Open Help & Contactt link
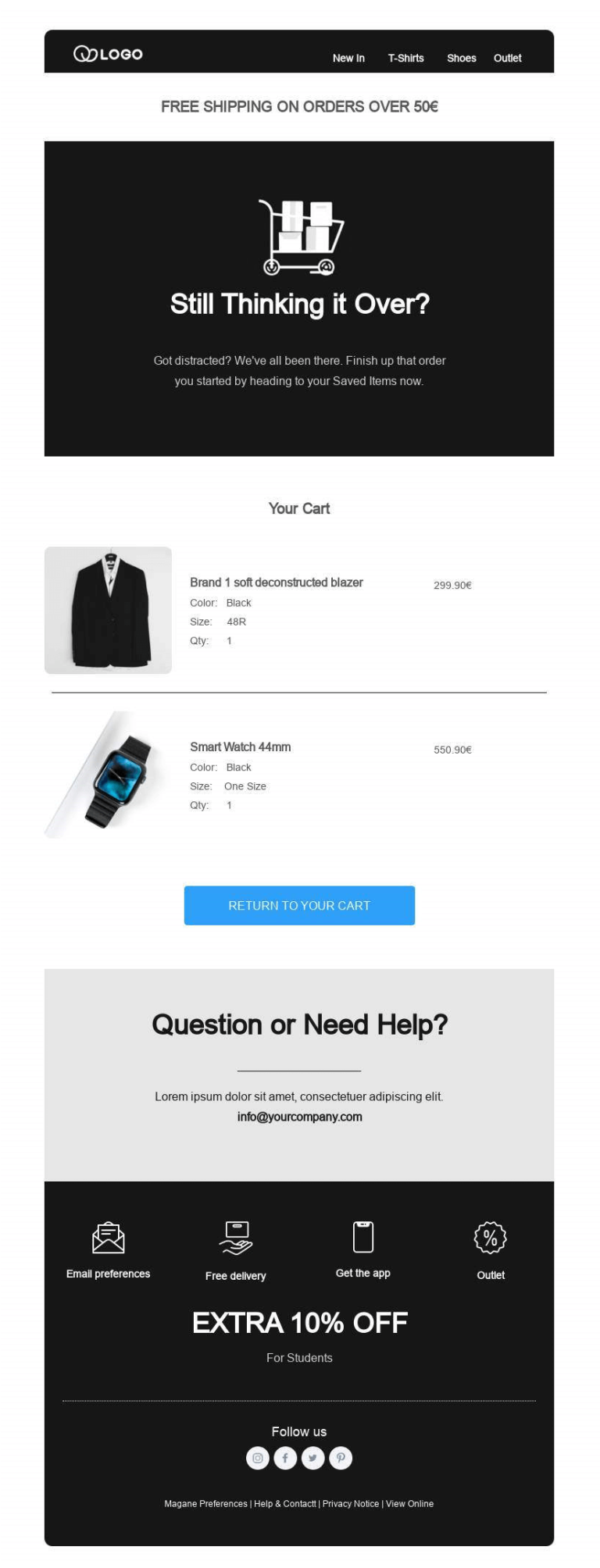The image size is (600, 1568). point(284,1503)
